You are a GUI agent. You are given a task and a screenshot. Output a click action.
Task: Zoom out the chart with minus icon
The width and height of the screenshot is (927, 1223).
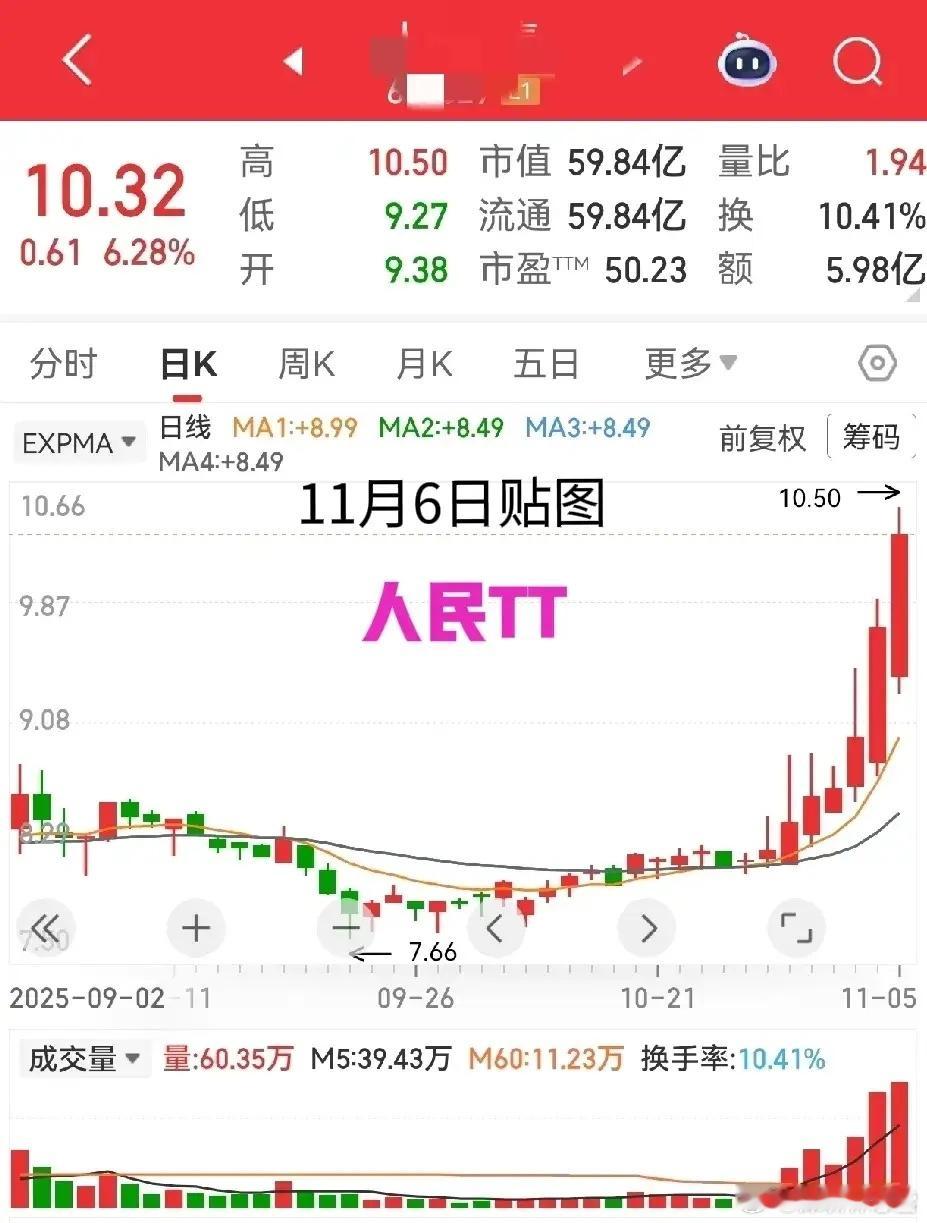point(345,928)
